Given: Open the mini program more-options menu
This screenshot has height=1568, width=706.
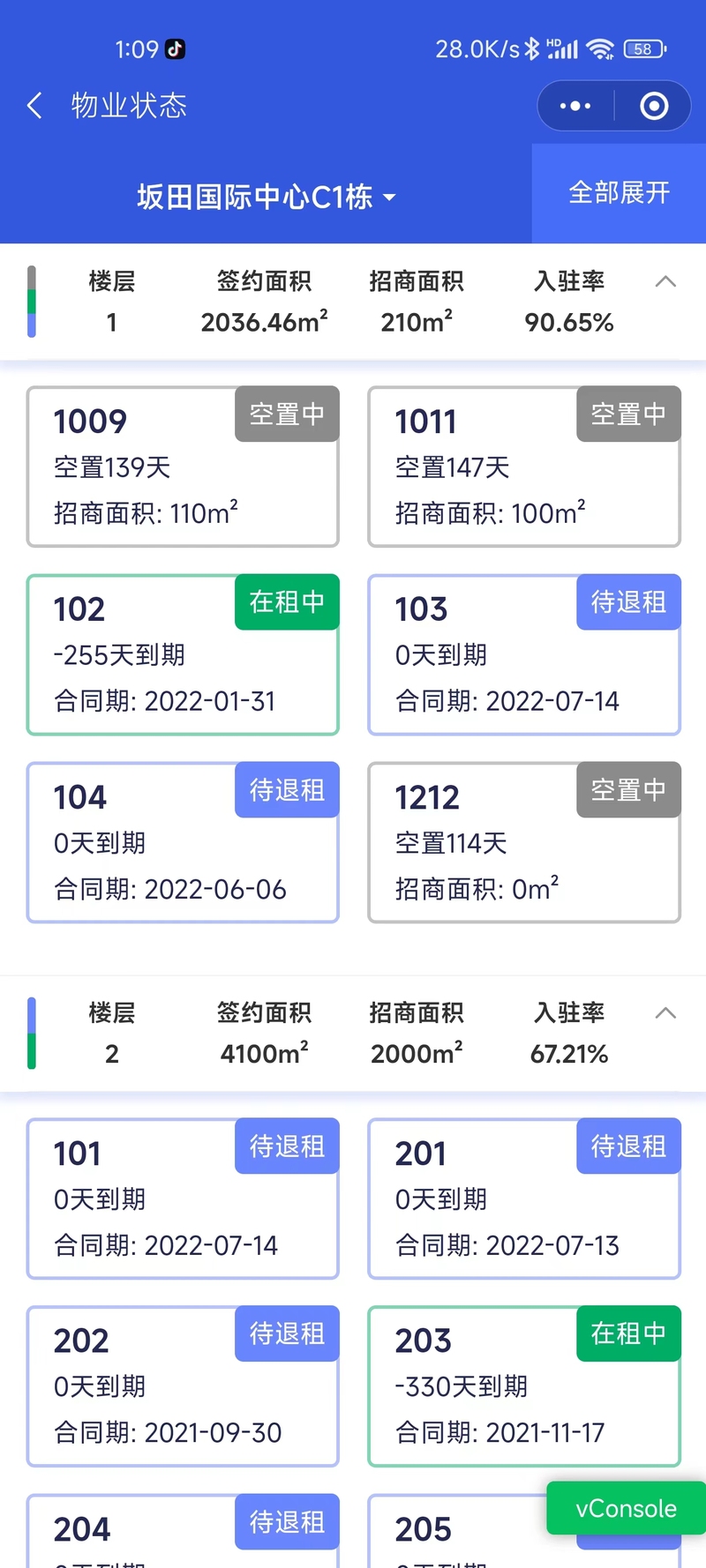Looking at the screenshot, I should coord(575,107).
